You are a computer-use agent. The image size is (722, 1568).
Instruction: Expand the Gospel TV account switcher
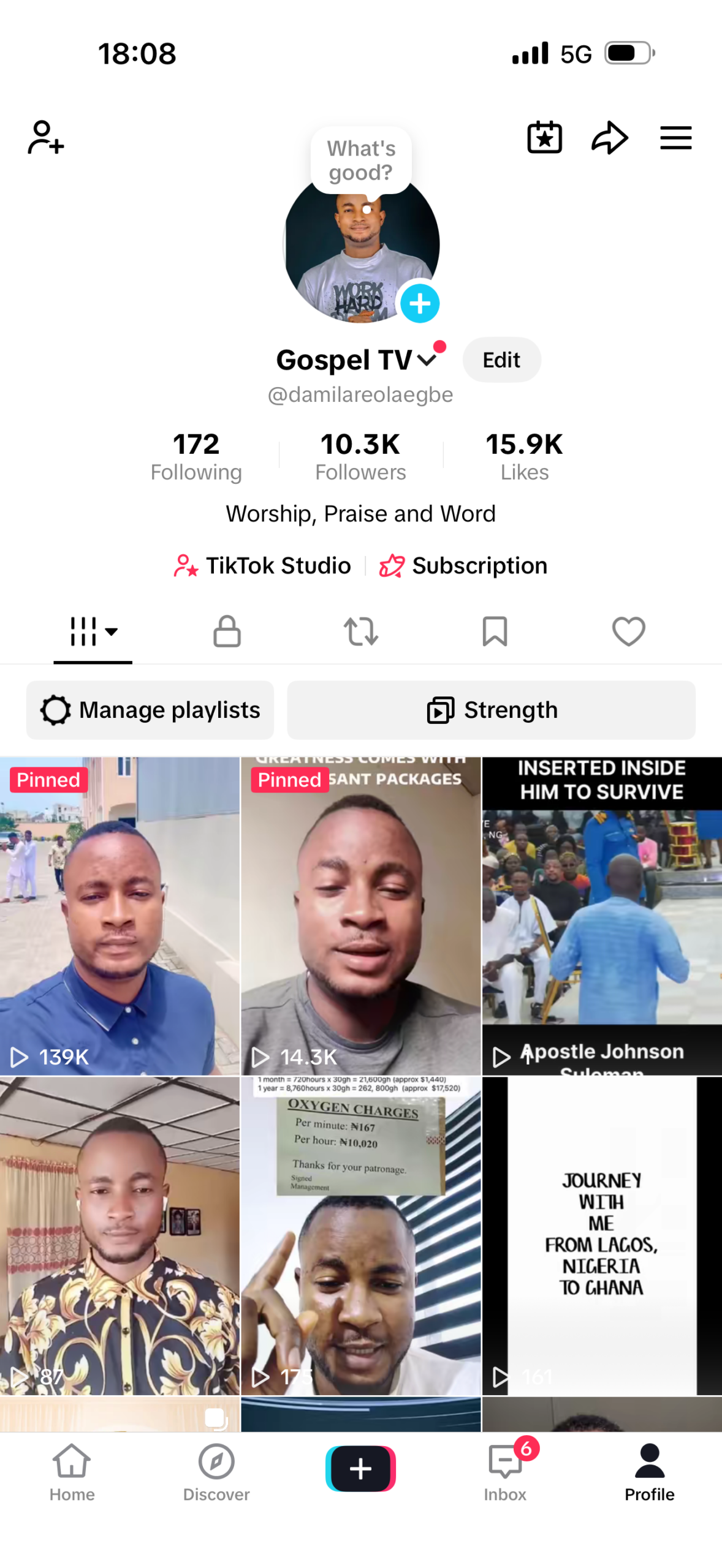coord(427,360)
